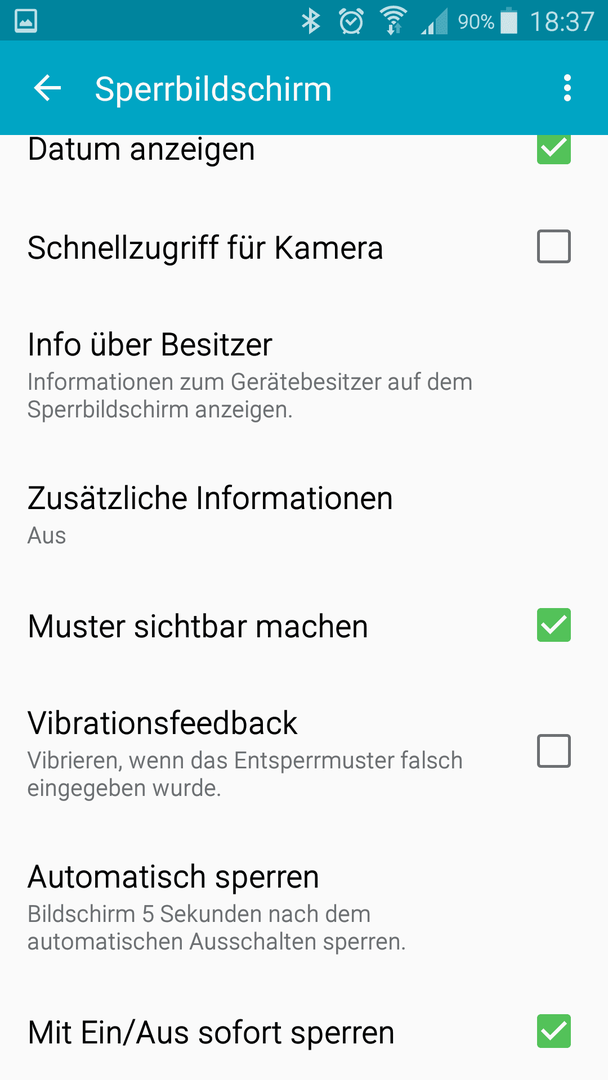This screenshot has height=1080, width=608.
Task: Open Automatisch sperren options
Action: tap(304, 906)
